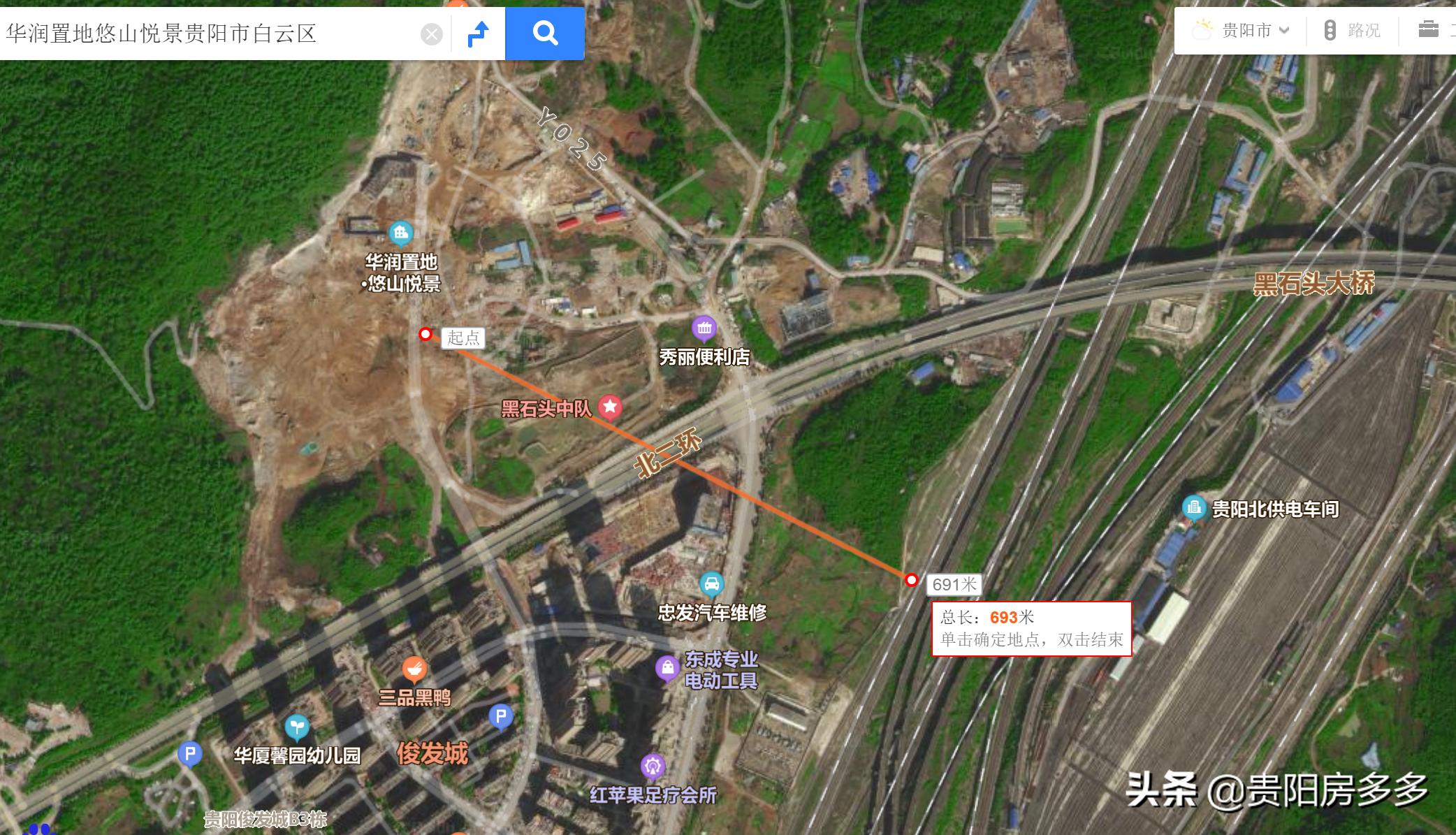Tap the 黑石头中队 star marker
Image resolution: width=1456 pixels, height=835 pixels.
(610, 406)
